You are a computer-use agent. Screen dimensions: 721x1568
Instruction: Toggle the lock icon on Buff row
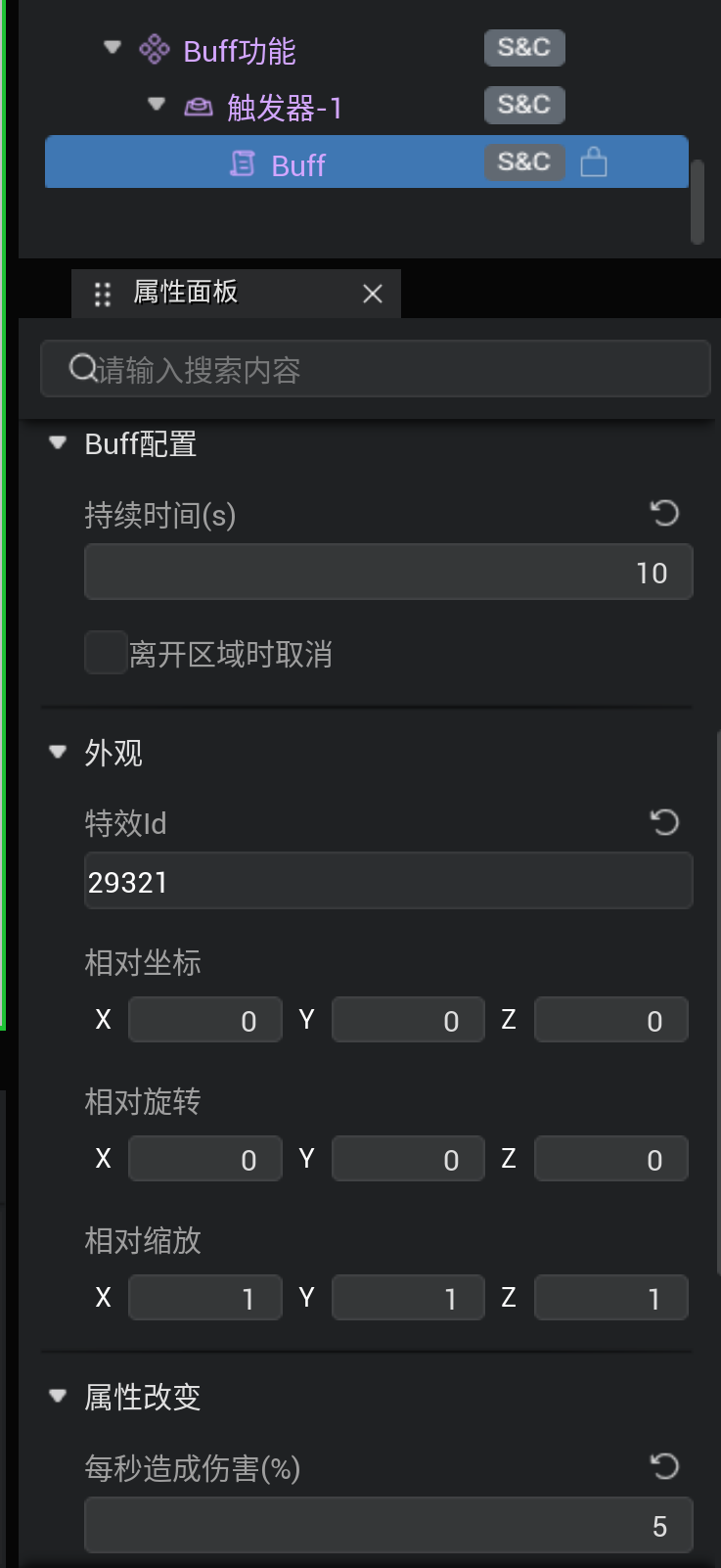click(593, 161)
